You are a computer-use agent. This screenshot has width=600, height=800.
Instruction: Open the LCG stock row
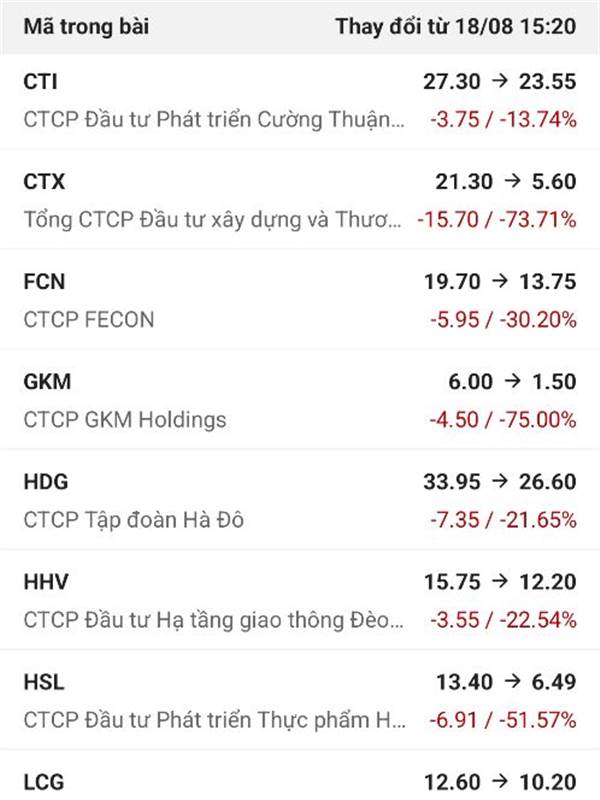click(x=300, y=780)
